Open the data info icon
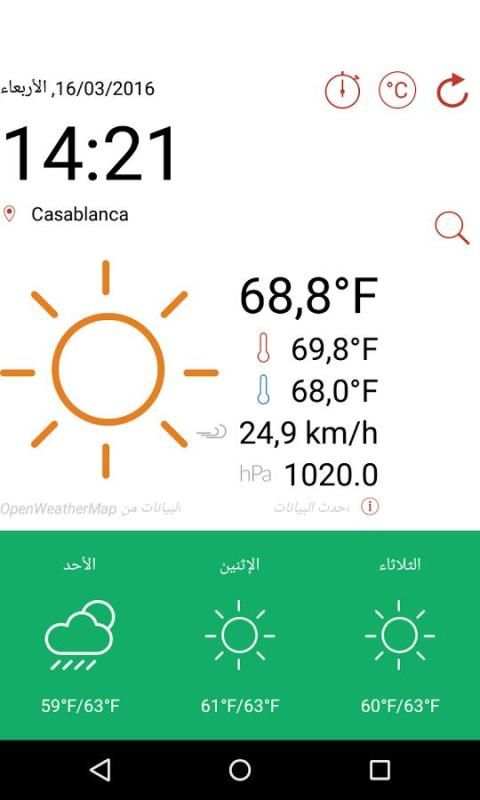Image resolution: width=480 pixels, height=800 pixels. [370, 507]
